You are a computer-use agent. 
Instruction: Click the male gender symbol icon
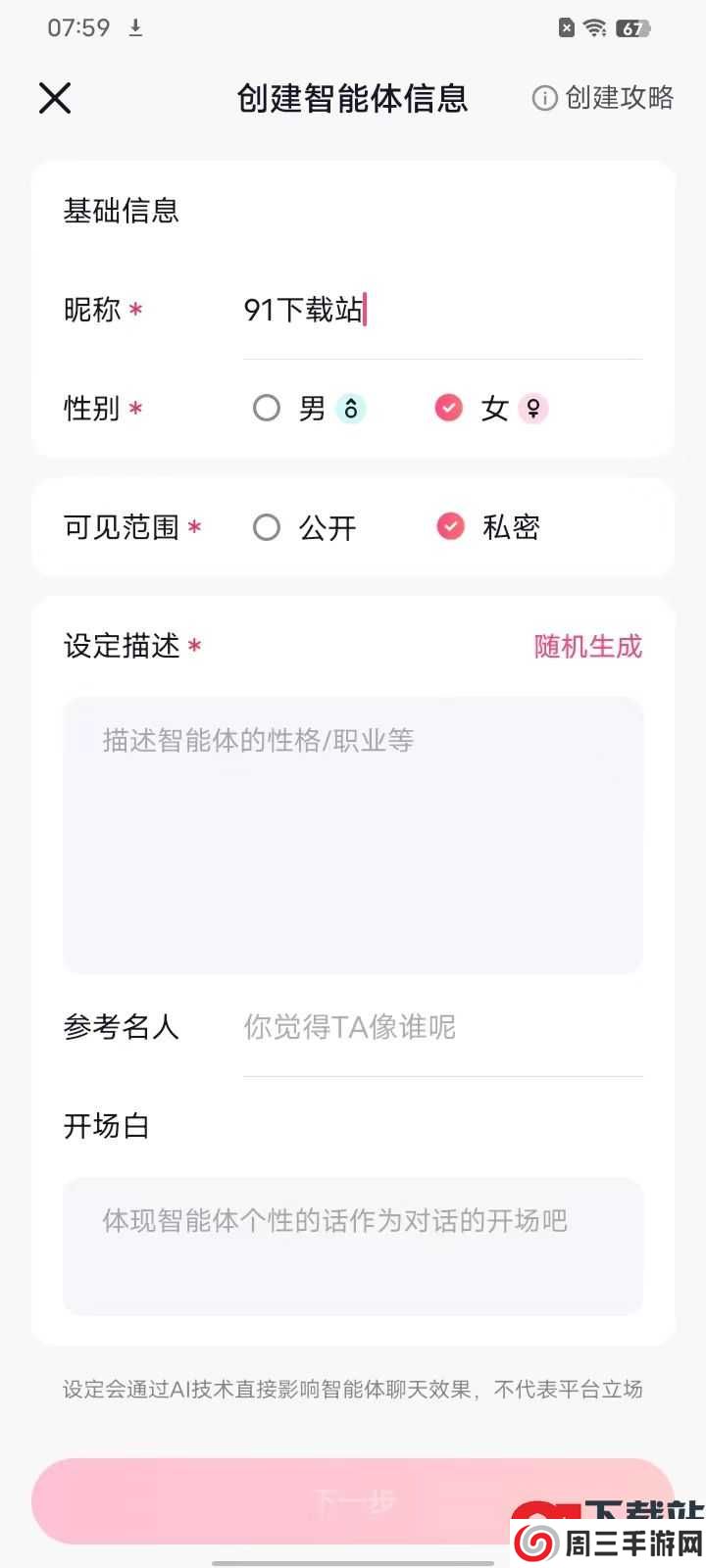pos(348,408)
